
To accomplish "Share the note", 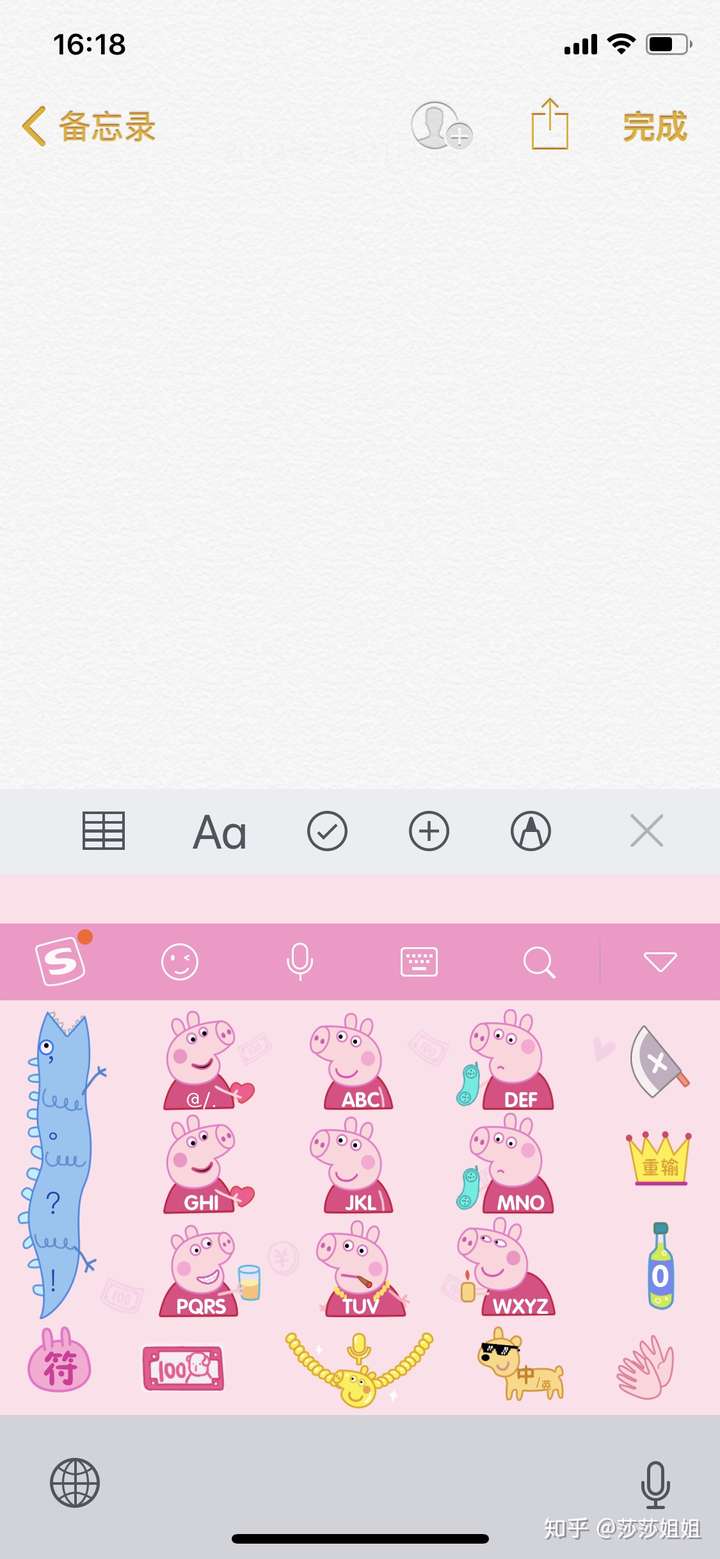I will coord(549,125).
